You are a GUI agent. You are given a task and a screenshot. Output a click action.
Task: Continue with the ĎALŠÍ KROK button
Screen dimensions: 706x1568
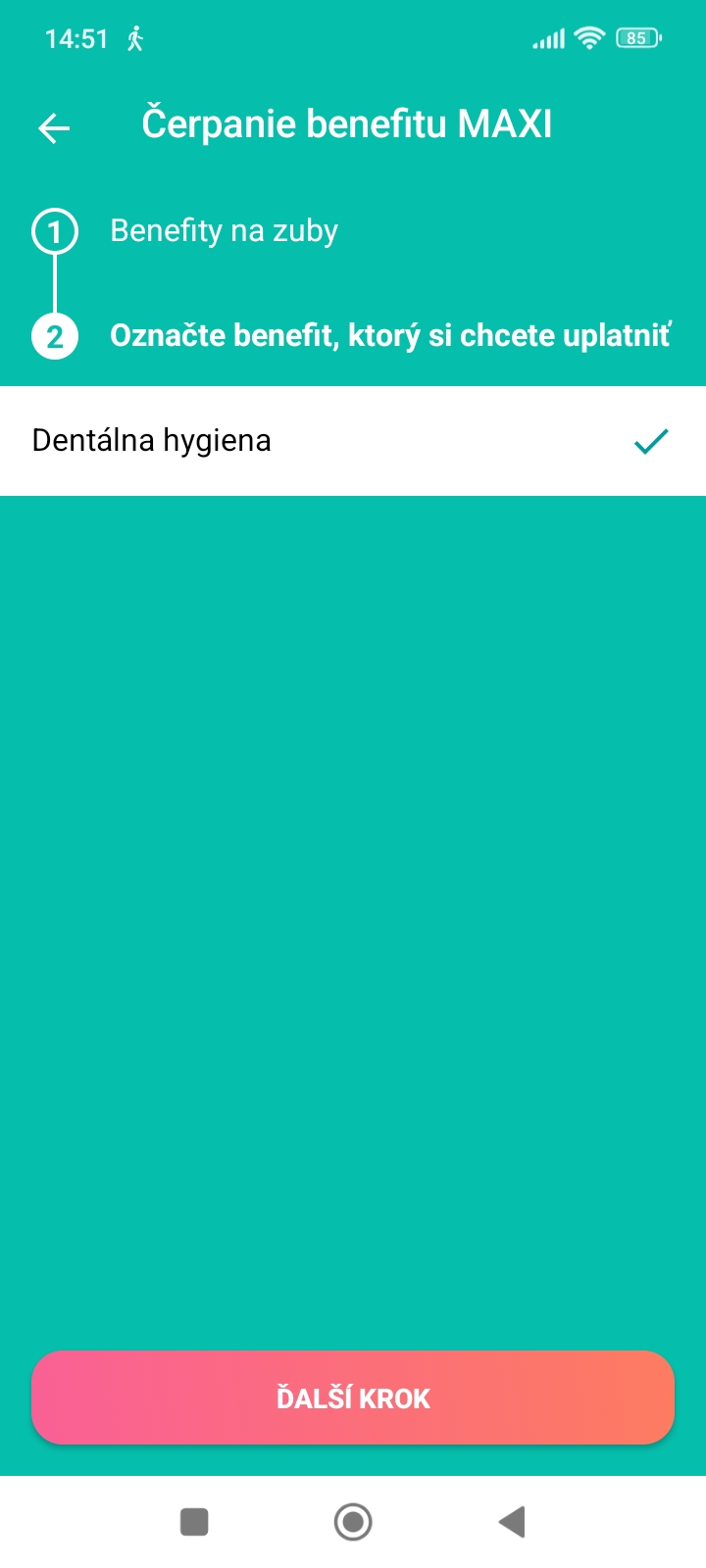click(352, 1397)
